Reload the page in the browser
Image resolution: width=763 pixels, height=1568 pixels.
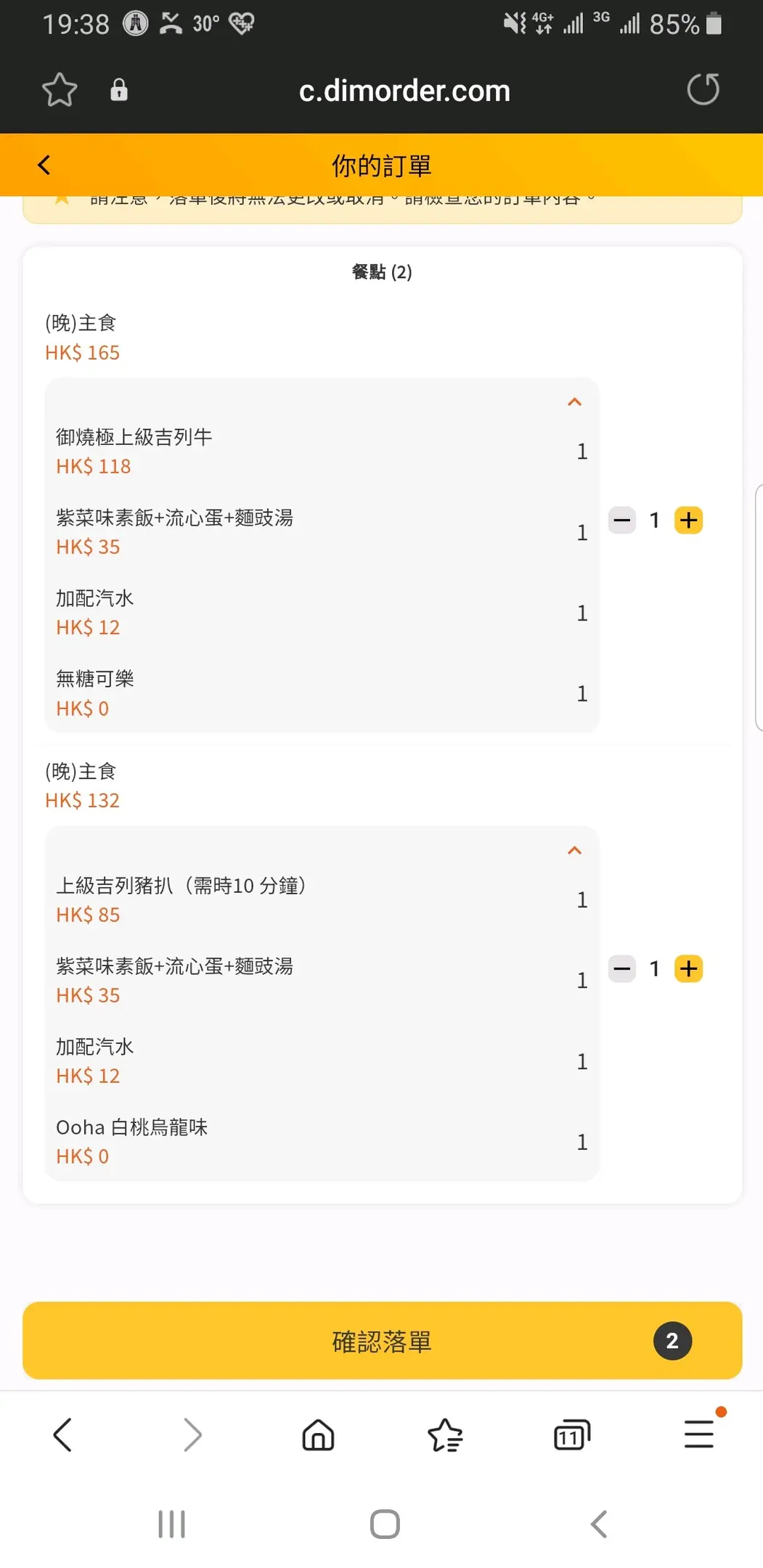(703, 90)
